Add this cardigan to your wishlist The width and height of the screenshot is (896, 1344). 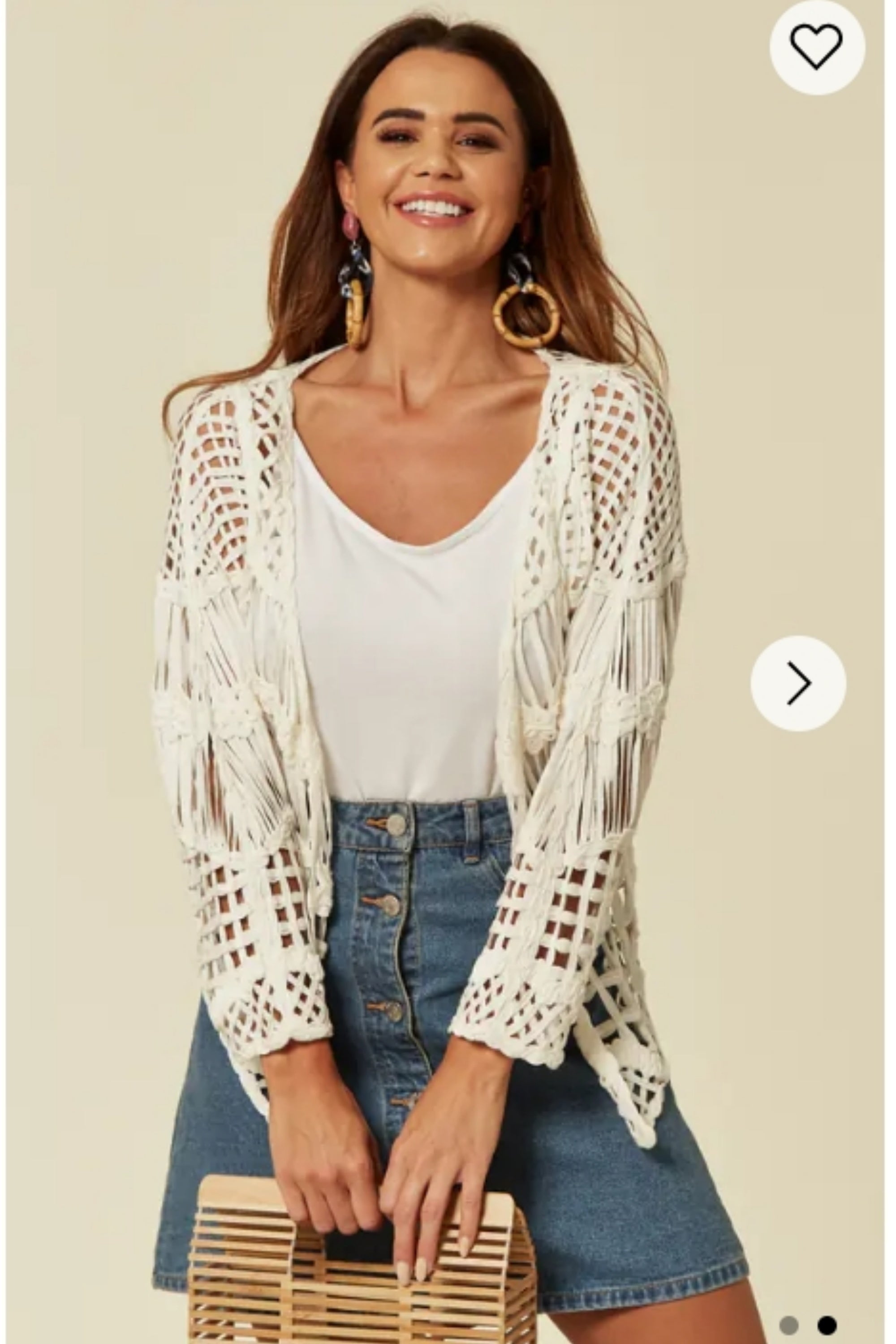[816, 47]
